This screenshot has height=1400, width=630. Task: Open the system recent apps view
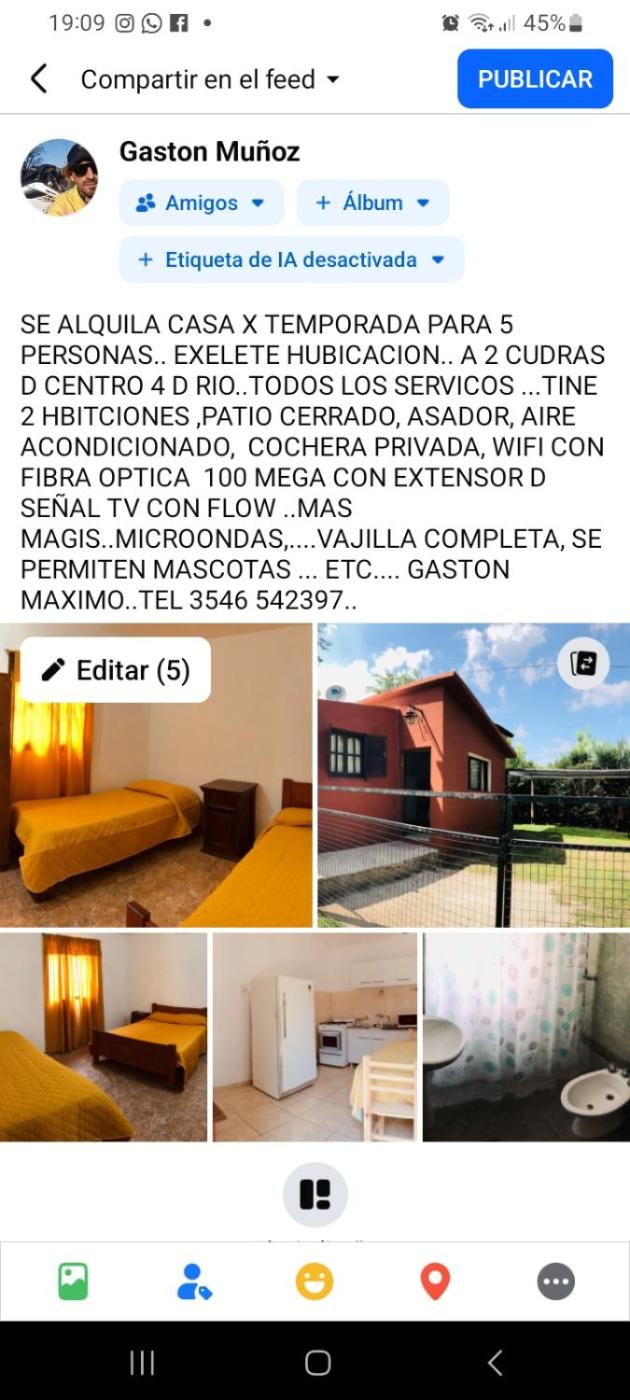142,1362
